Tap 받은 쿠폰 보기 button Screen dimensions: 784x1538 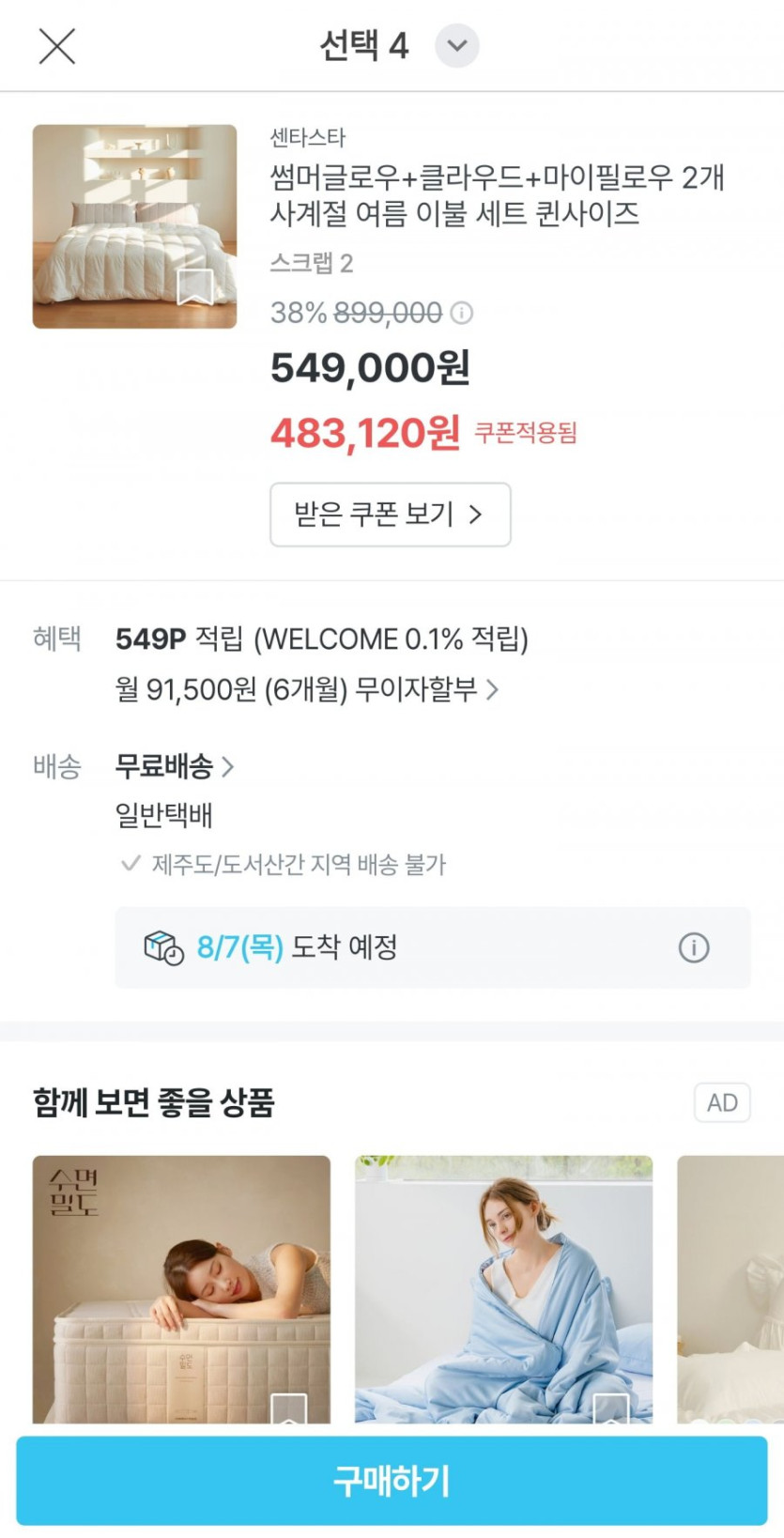tap(390, 515)
